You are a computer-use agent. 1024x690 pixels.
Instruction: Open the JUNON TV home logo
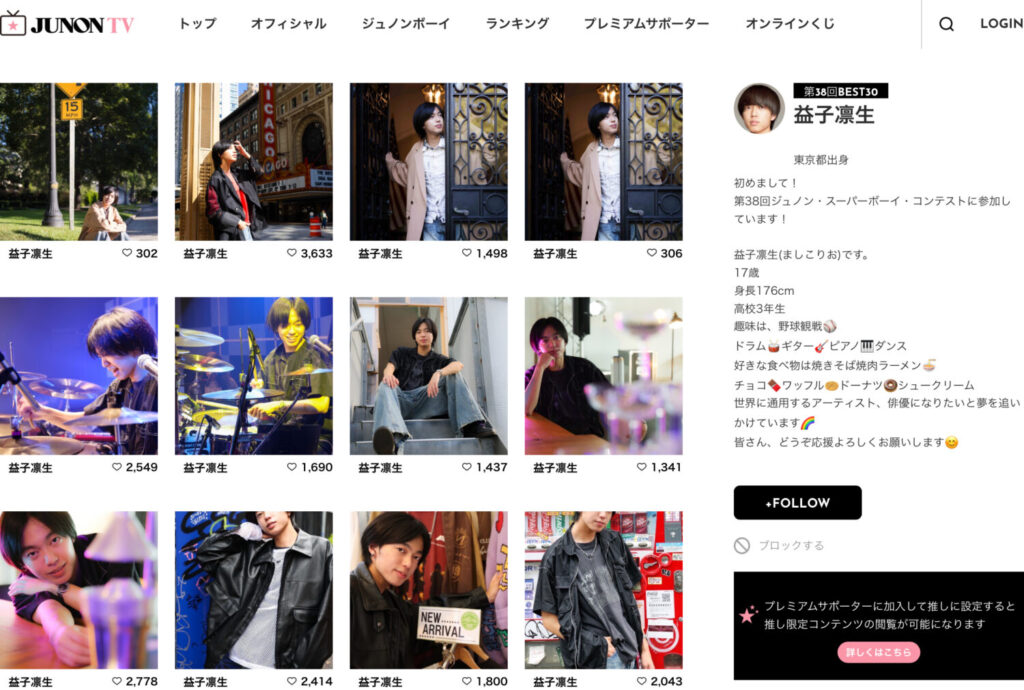point(67,25)
